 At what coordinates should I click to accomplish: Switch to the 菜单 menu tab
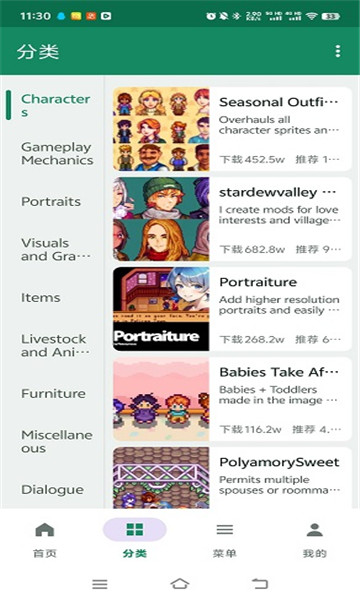225,540
